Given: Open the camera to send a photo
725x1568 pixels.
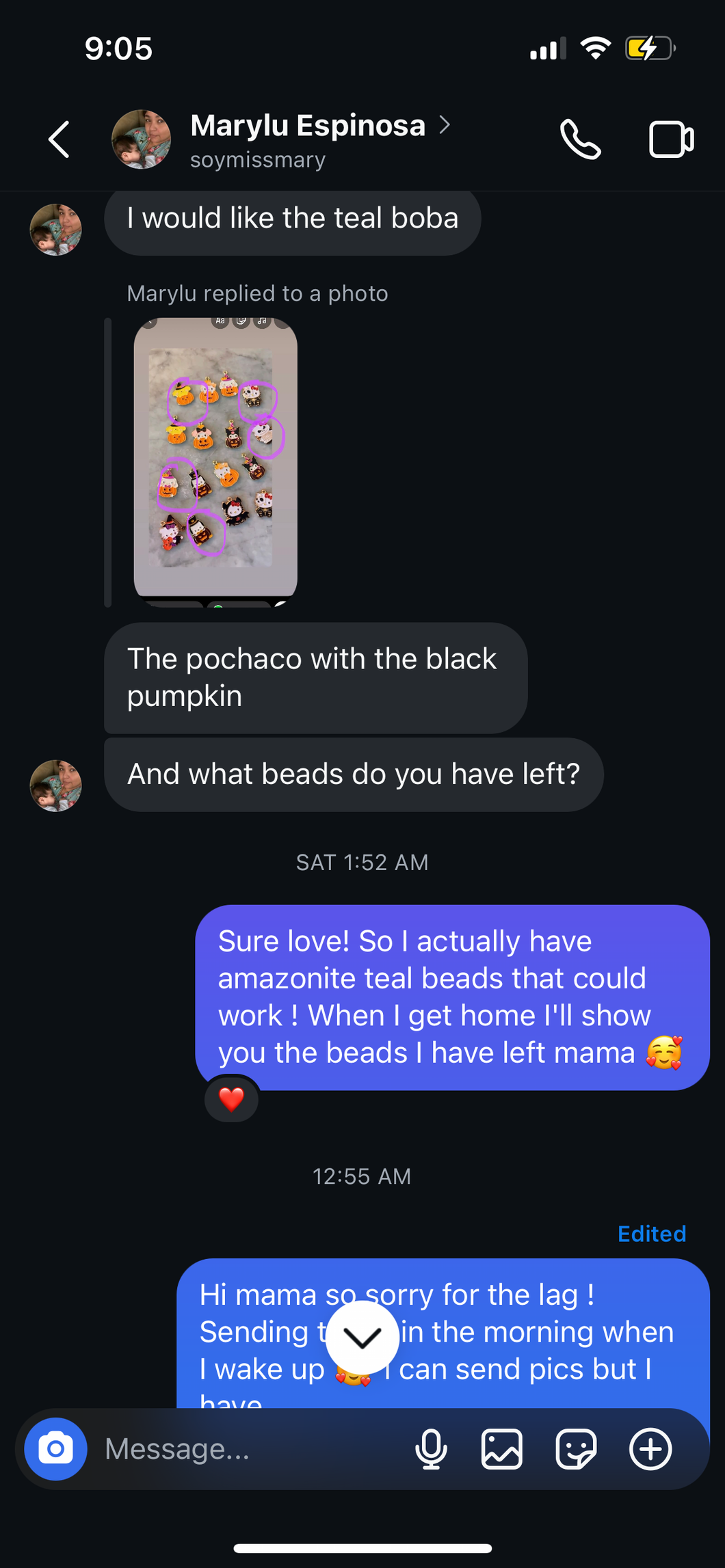Looking at the screenshot, I should click(55, 1448).
